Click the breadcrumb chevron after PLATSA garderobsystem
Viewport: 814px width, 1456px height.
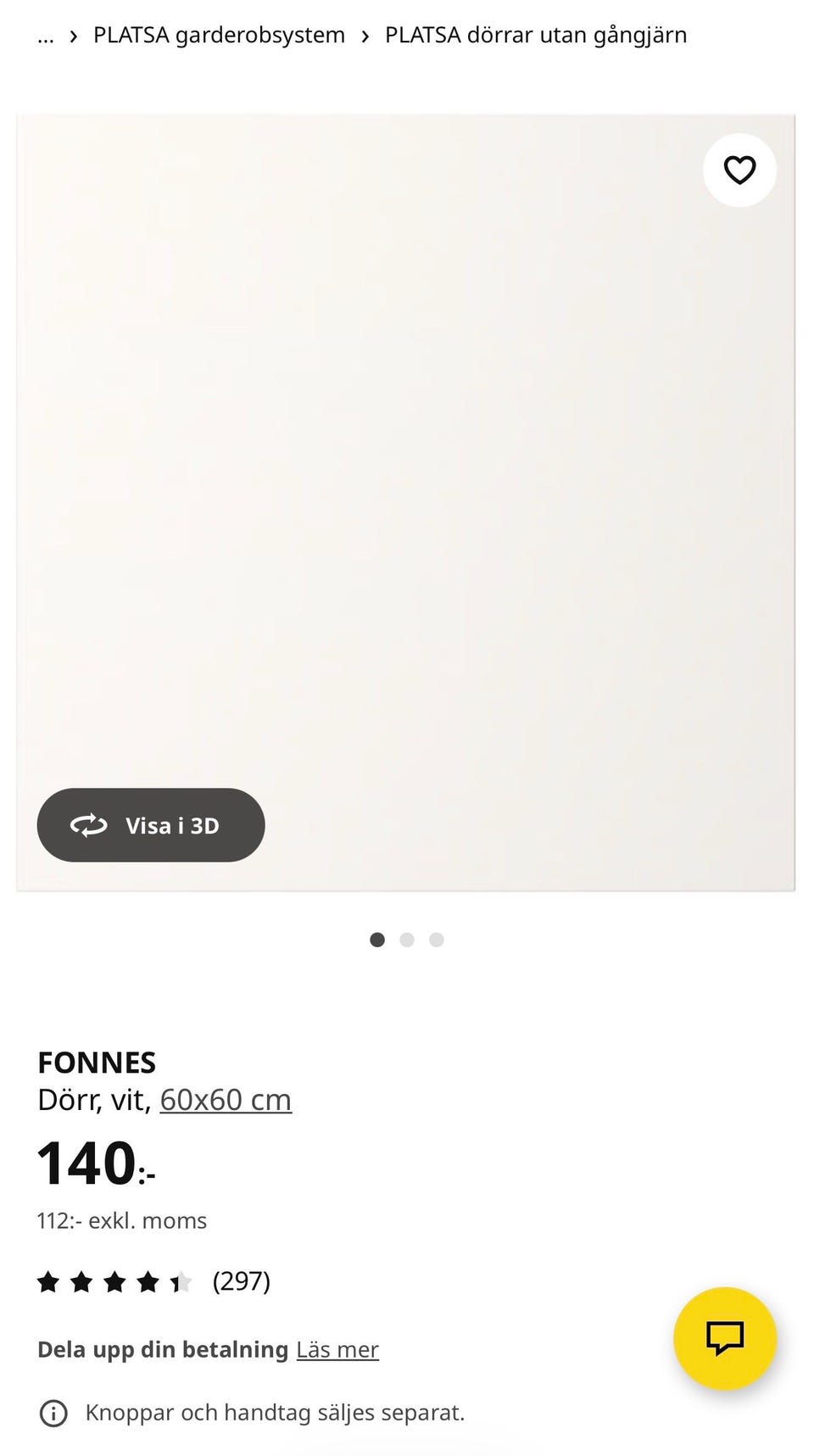(365, 35)
